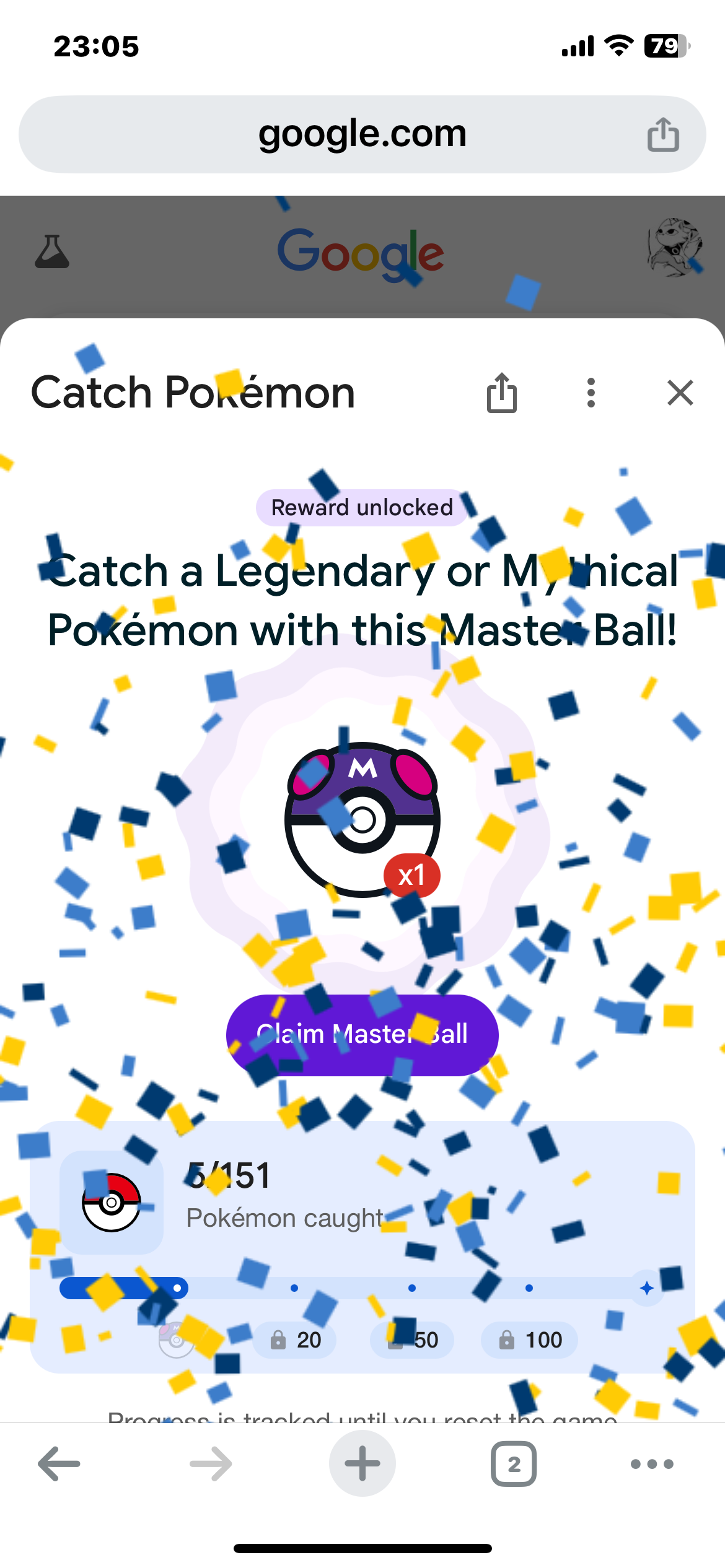Open a new browser tab
Screen dimensions: 725x1568
[362, 1464]
